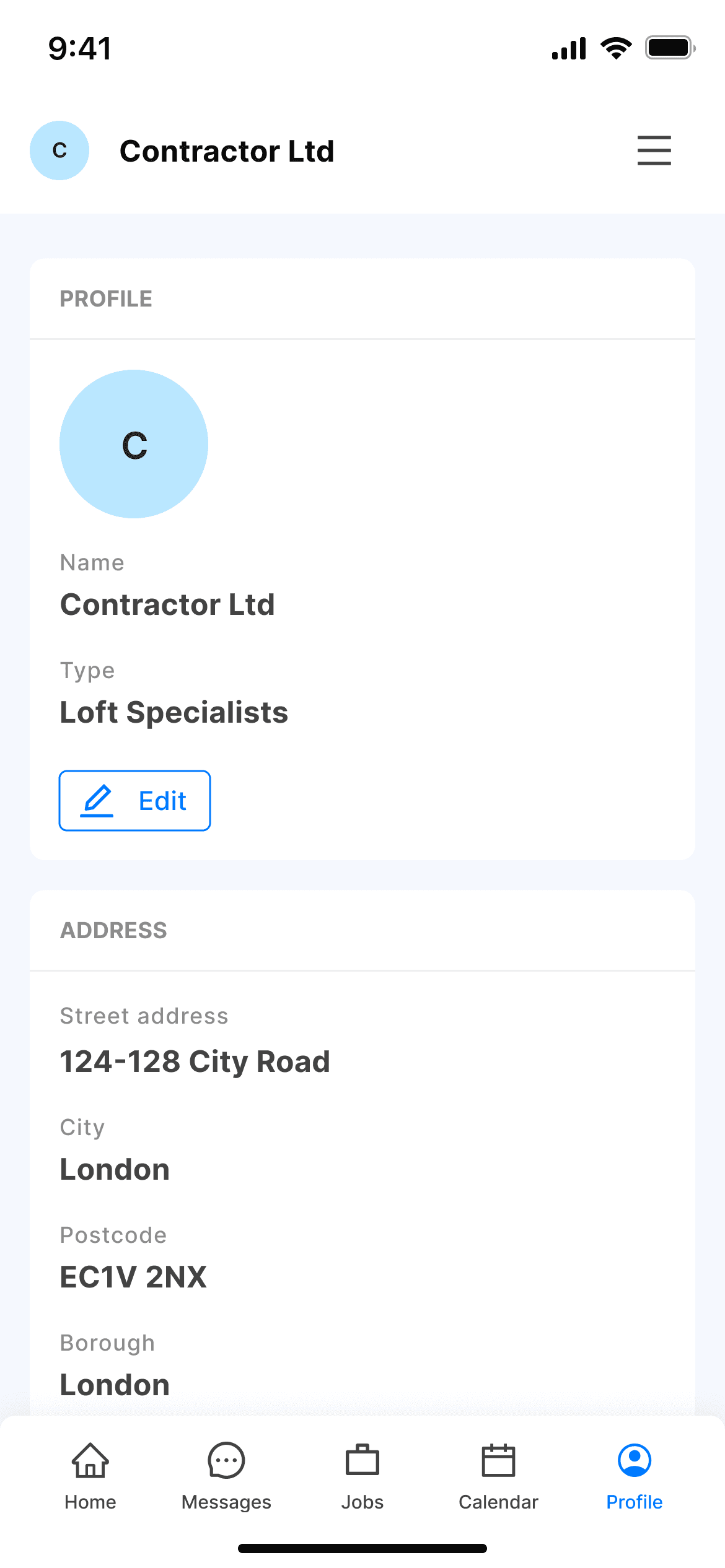Switch to the Messages tab

[x=226, y=1476]
